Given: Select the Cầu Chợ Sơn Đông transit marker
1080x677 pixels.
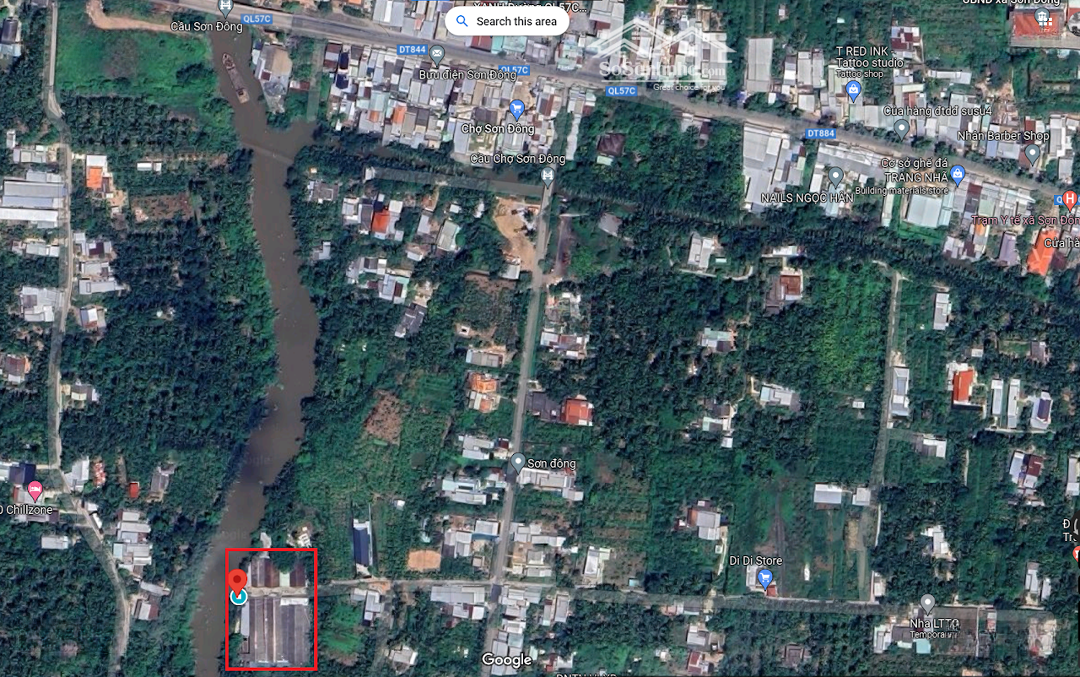Looking at the screenshot, I should 547,176.
